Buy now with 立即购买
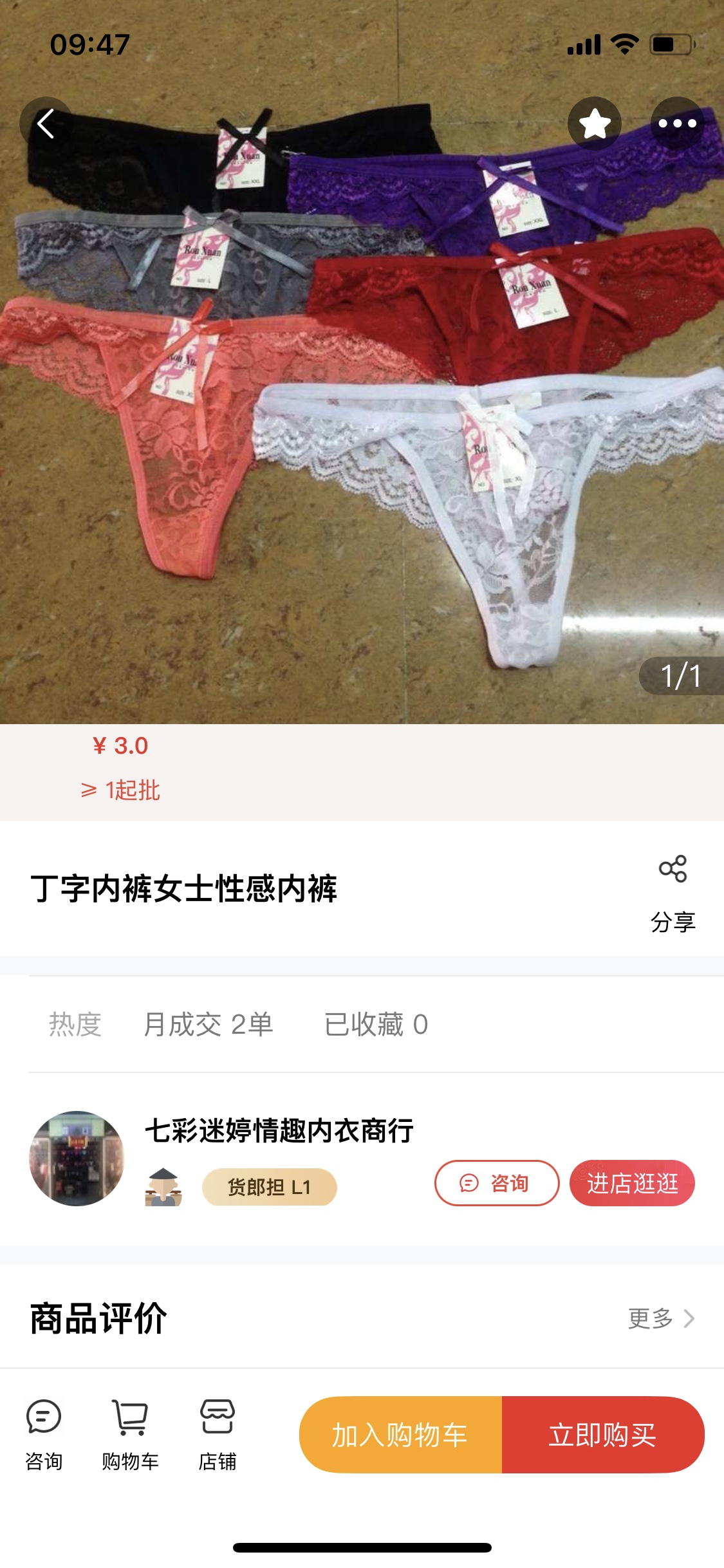The image size is (724, 1568). pyautogui.click(x=603, y=1435)
